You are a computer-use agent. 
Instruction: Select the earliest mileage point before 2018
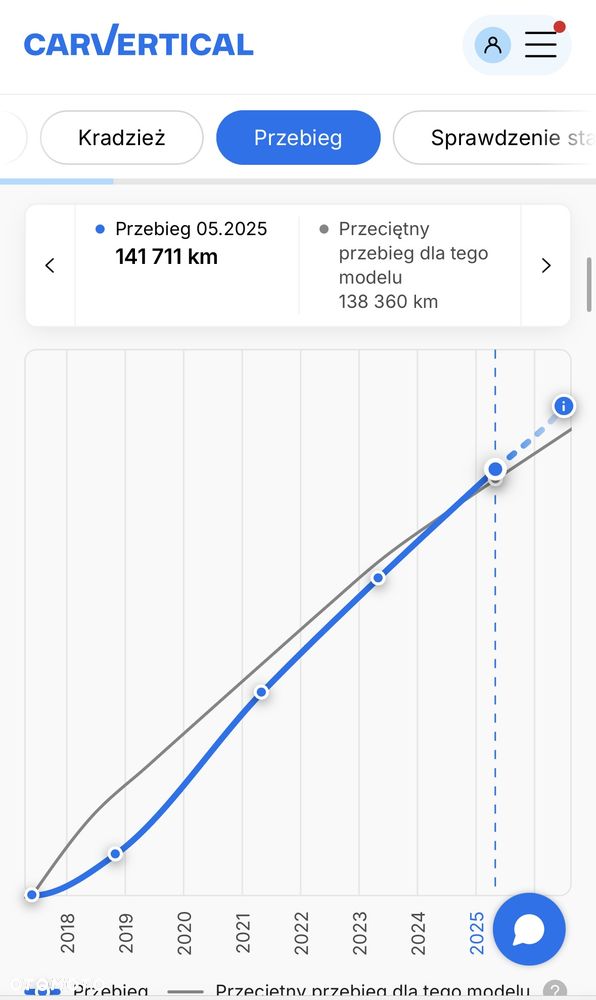(32, 895)
